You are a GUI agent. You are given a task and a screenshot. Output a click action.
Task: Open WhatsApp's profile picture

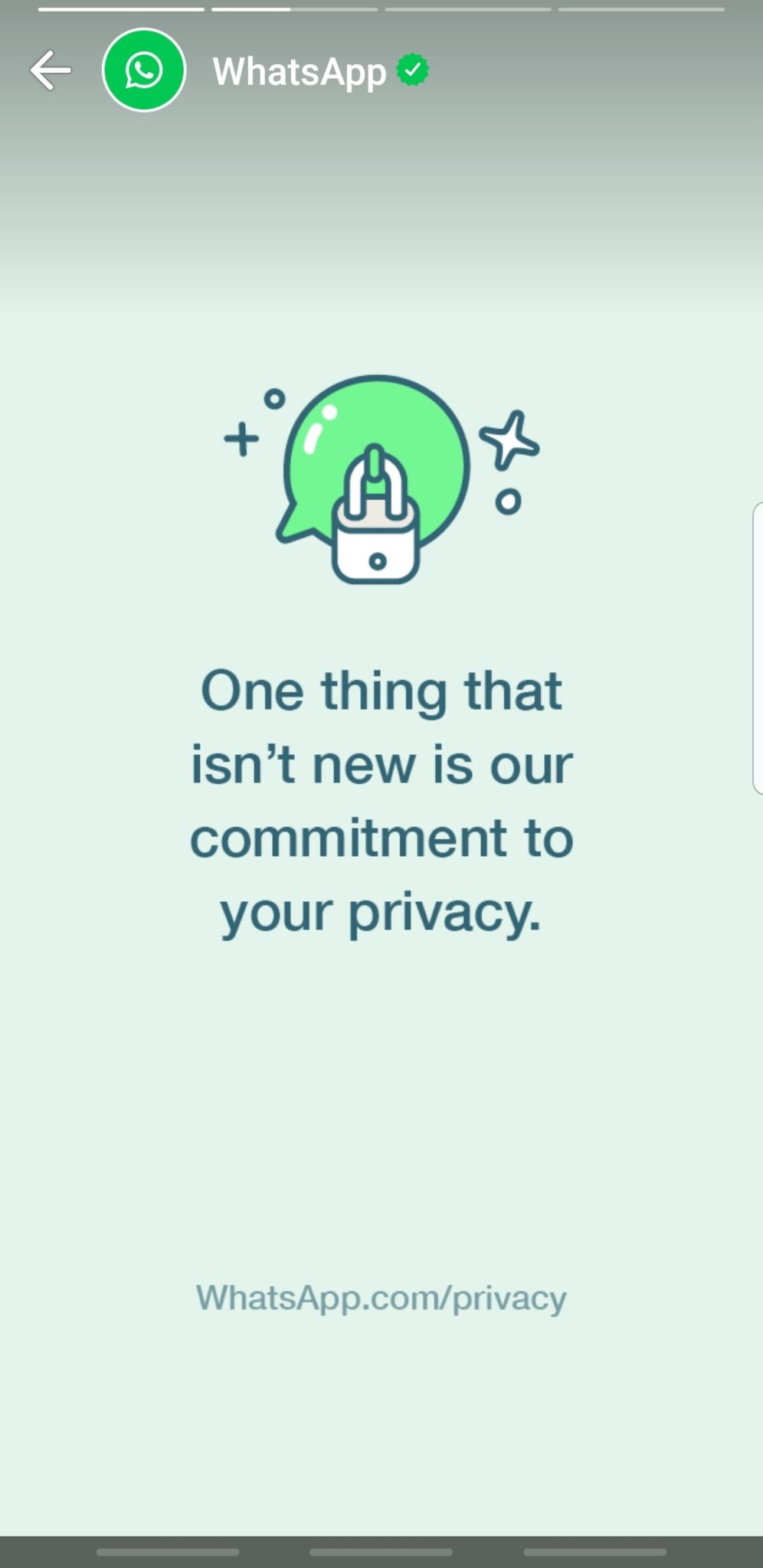[x=144, y=70]
